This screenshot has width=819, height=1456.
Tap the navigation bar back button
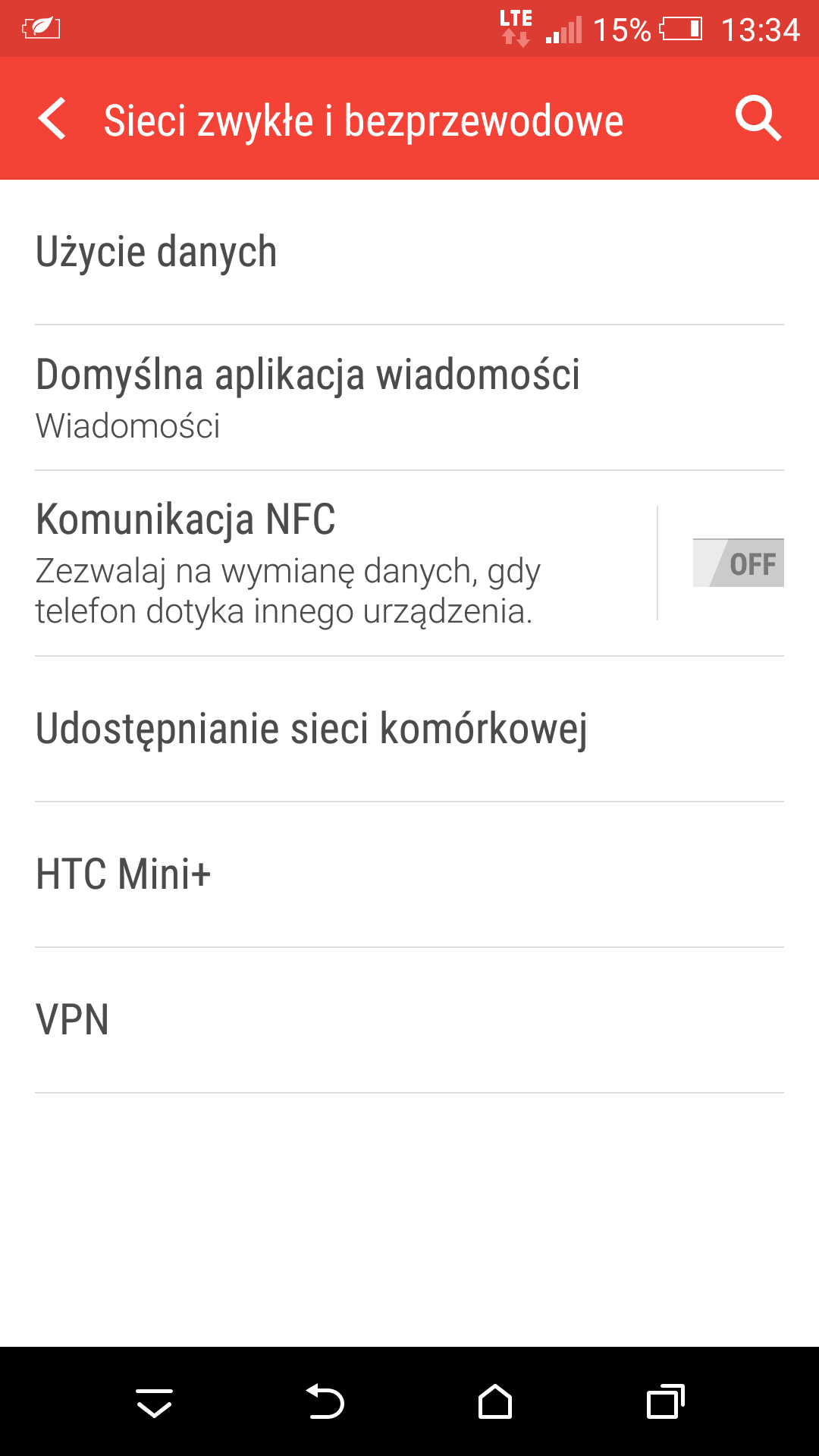(325, 1401)
